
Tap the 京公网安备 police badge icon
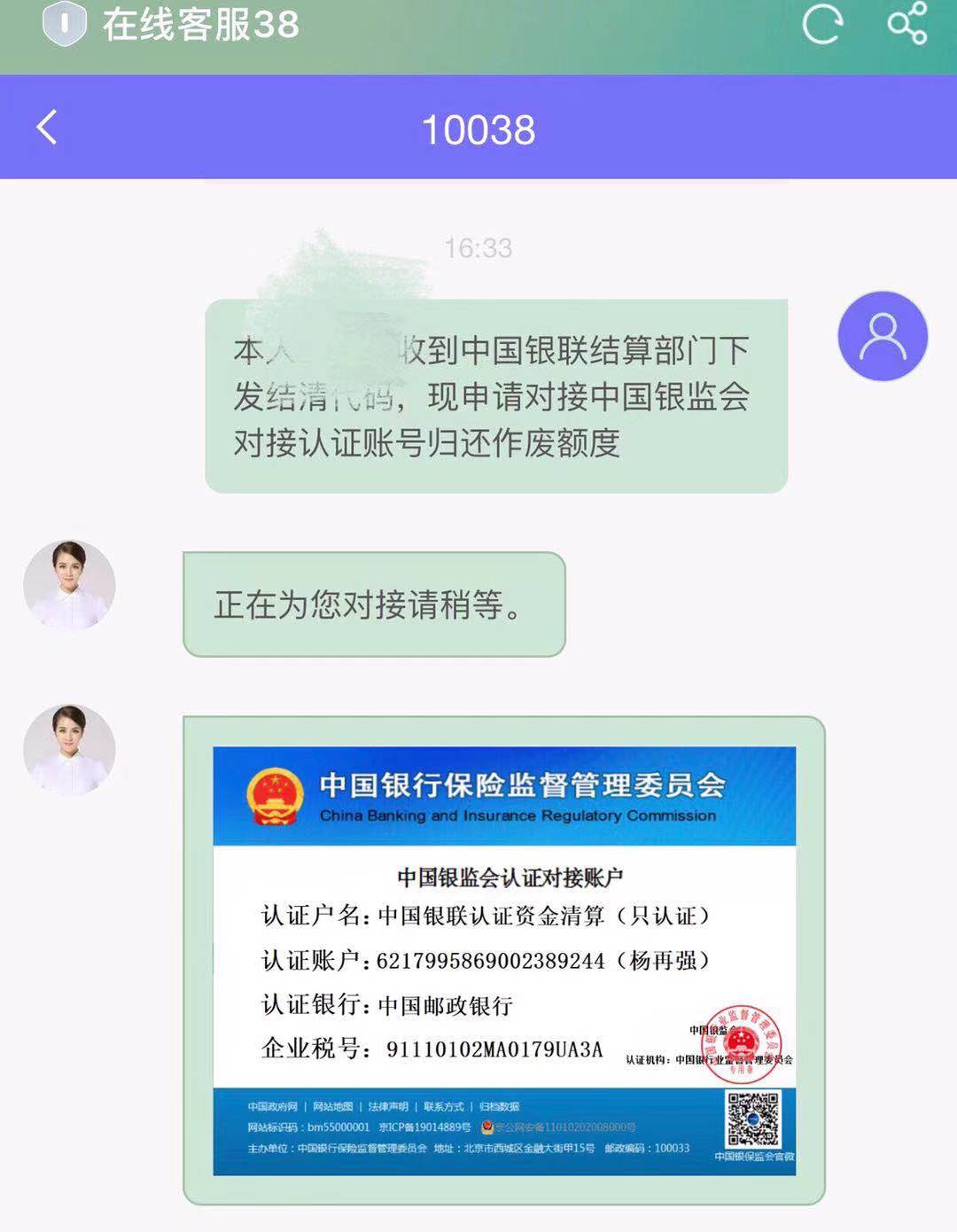[x=486, y=1128]
